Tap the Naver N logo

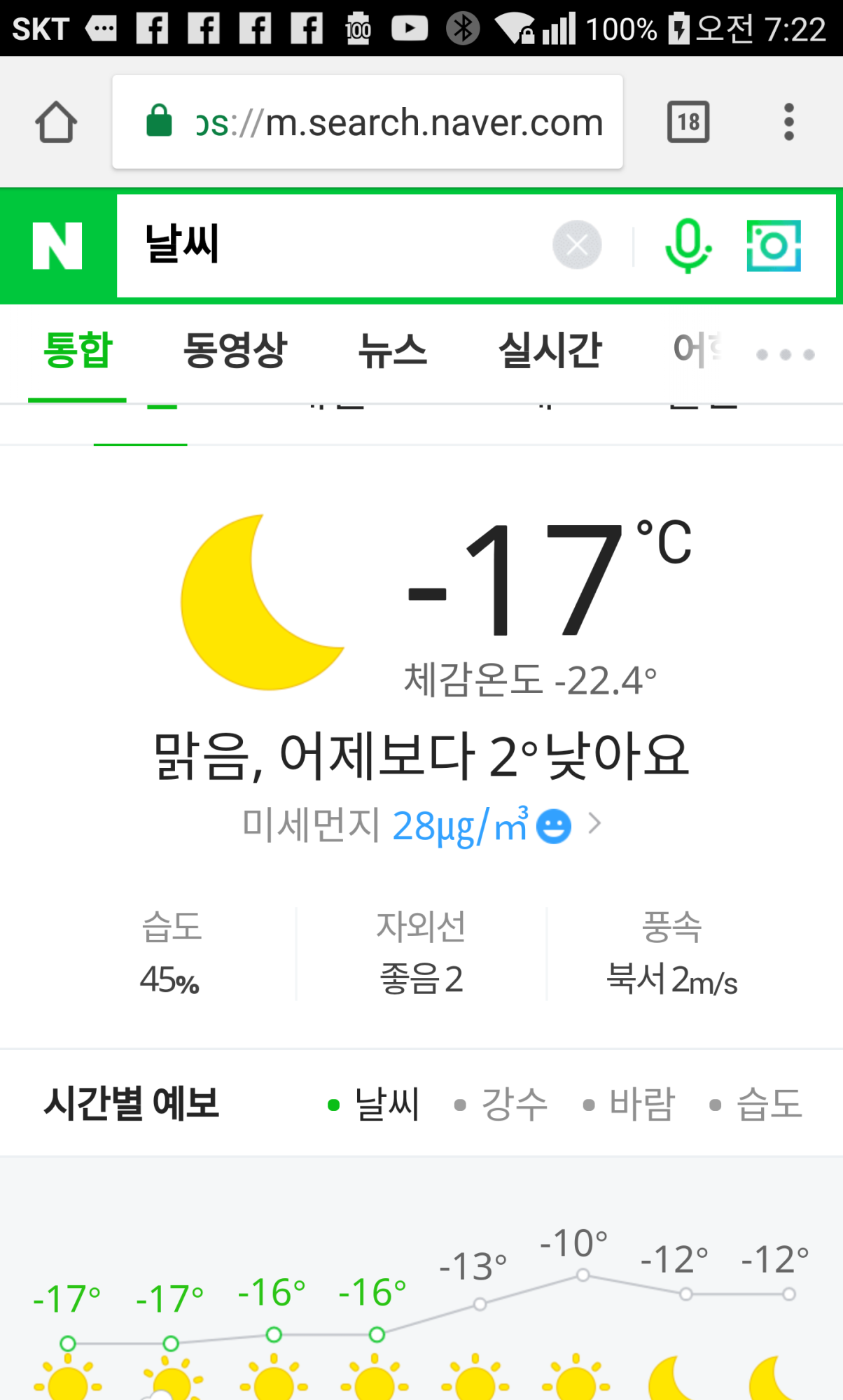pos(57,246)
